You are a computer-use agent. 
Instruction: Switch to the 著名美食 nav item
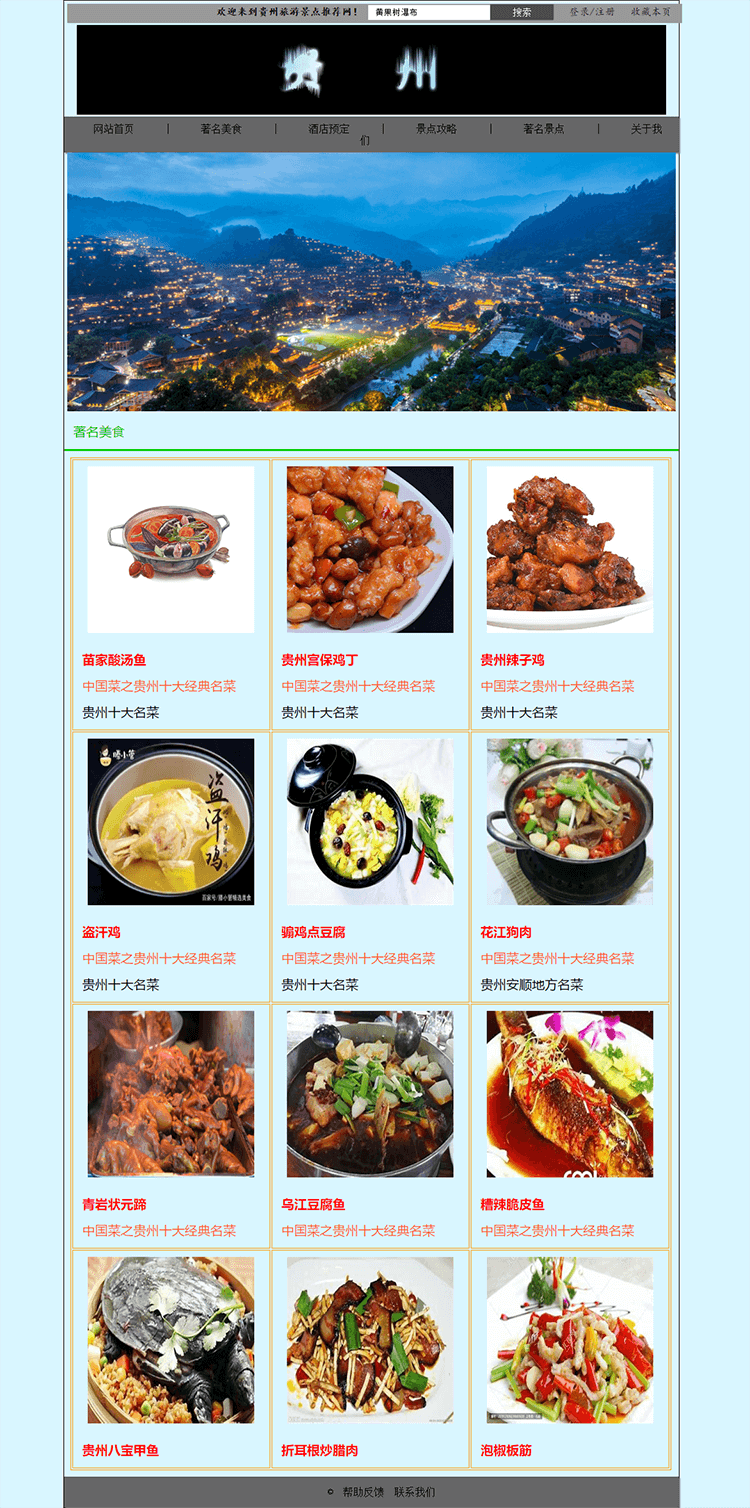pos(221,129)
